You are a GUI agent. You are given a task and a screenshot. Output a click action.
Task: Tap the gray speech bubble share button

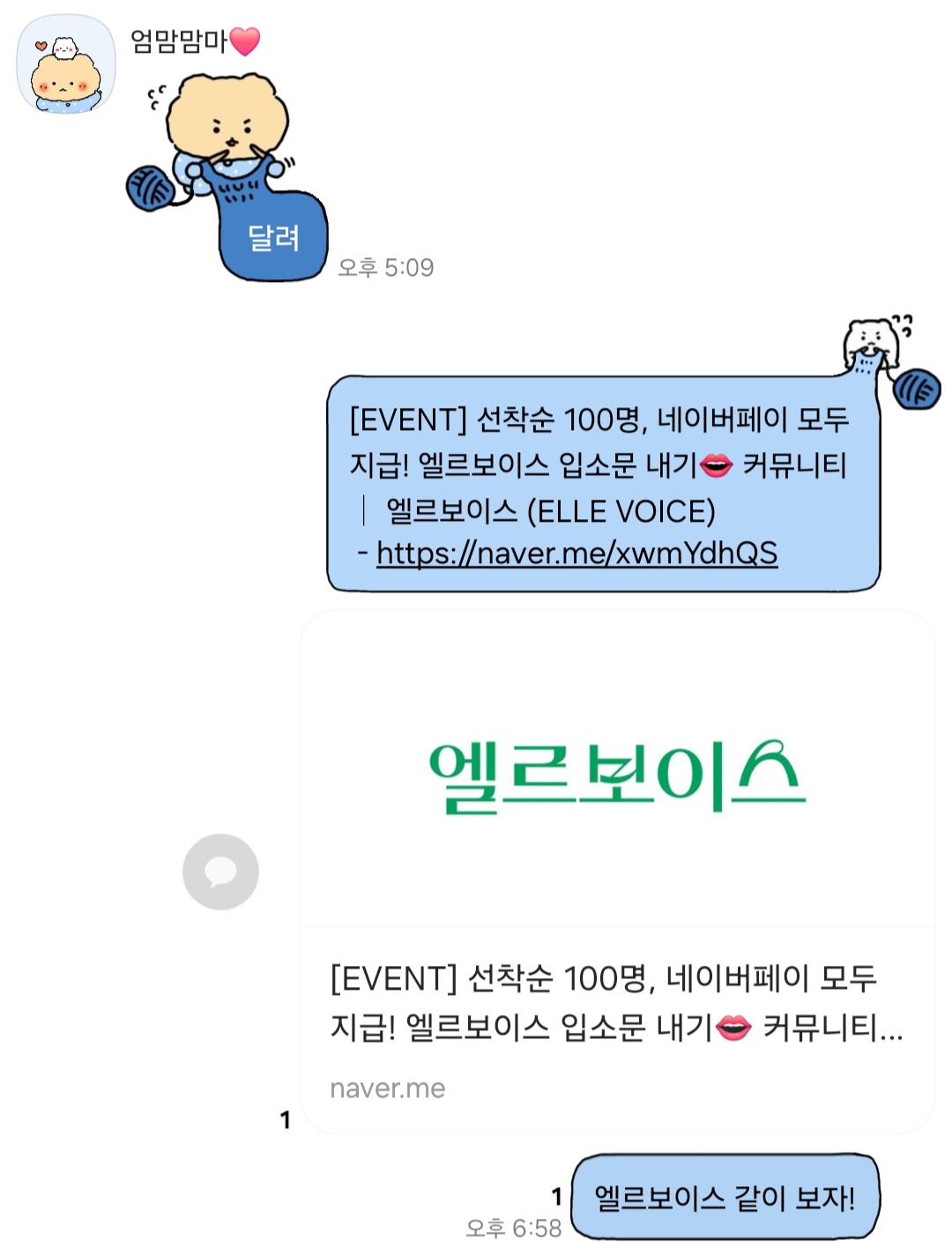(220, 872)
